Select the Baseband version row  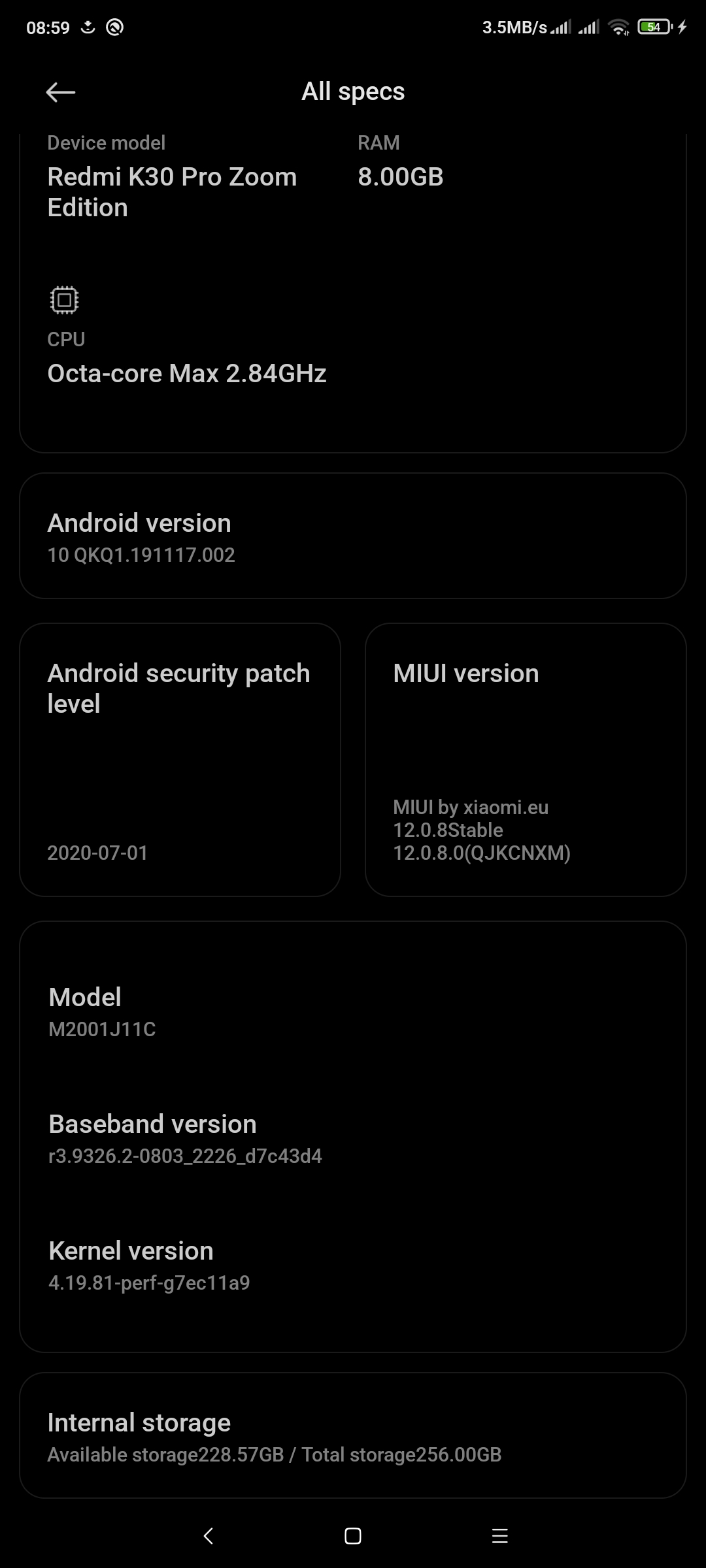(x=353, y=1139)
